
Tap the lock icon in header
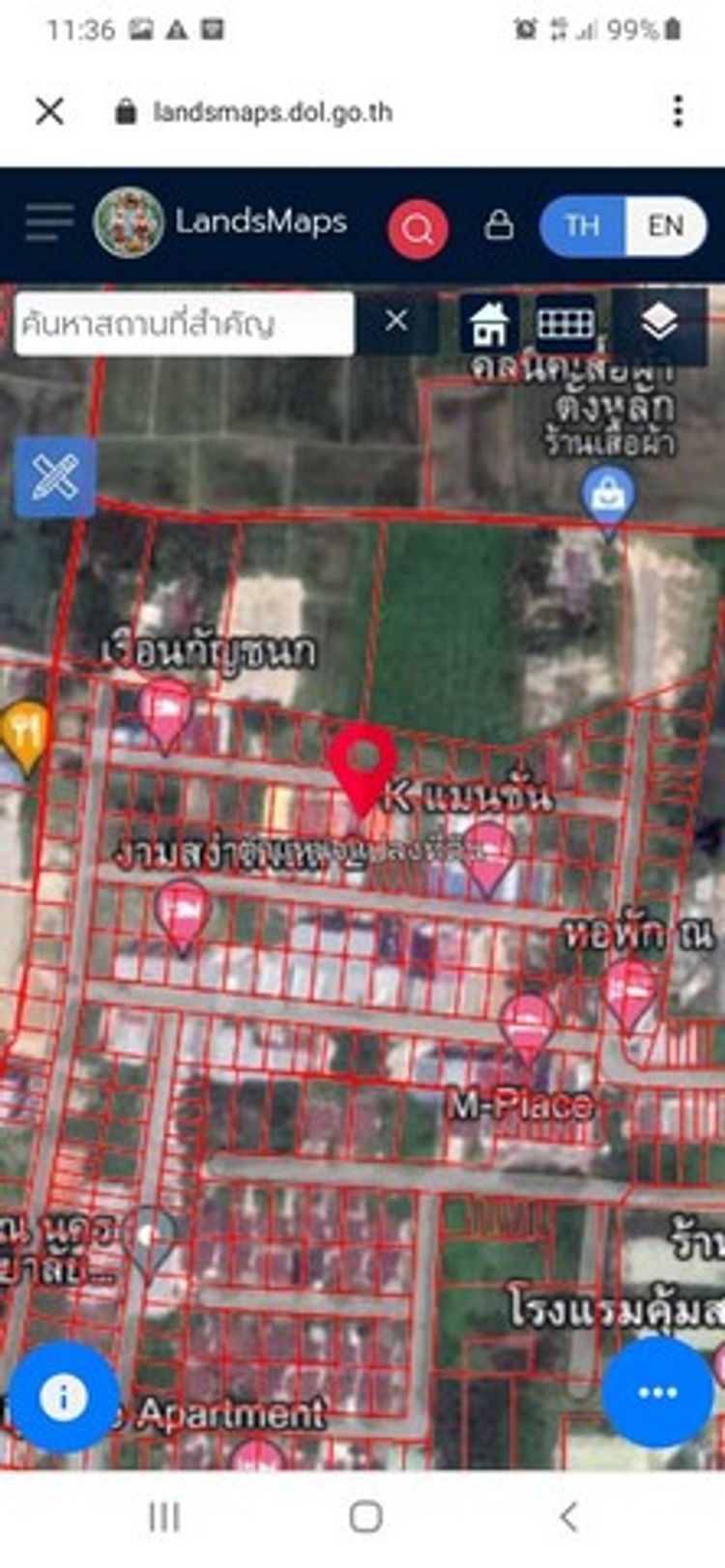click(x=499, y=225)
